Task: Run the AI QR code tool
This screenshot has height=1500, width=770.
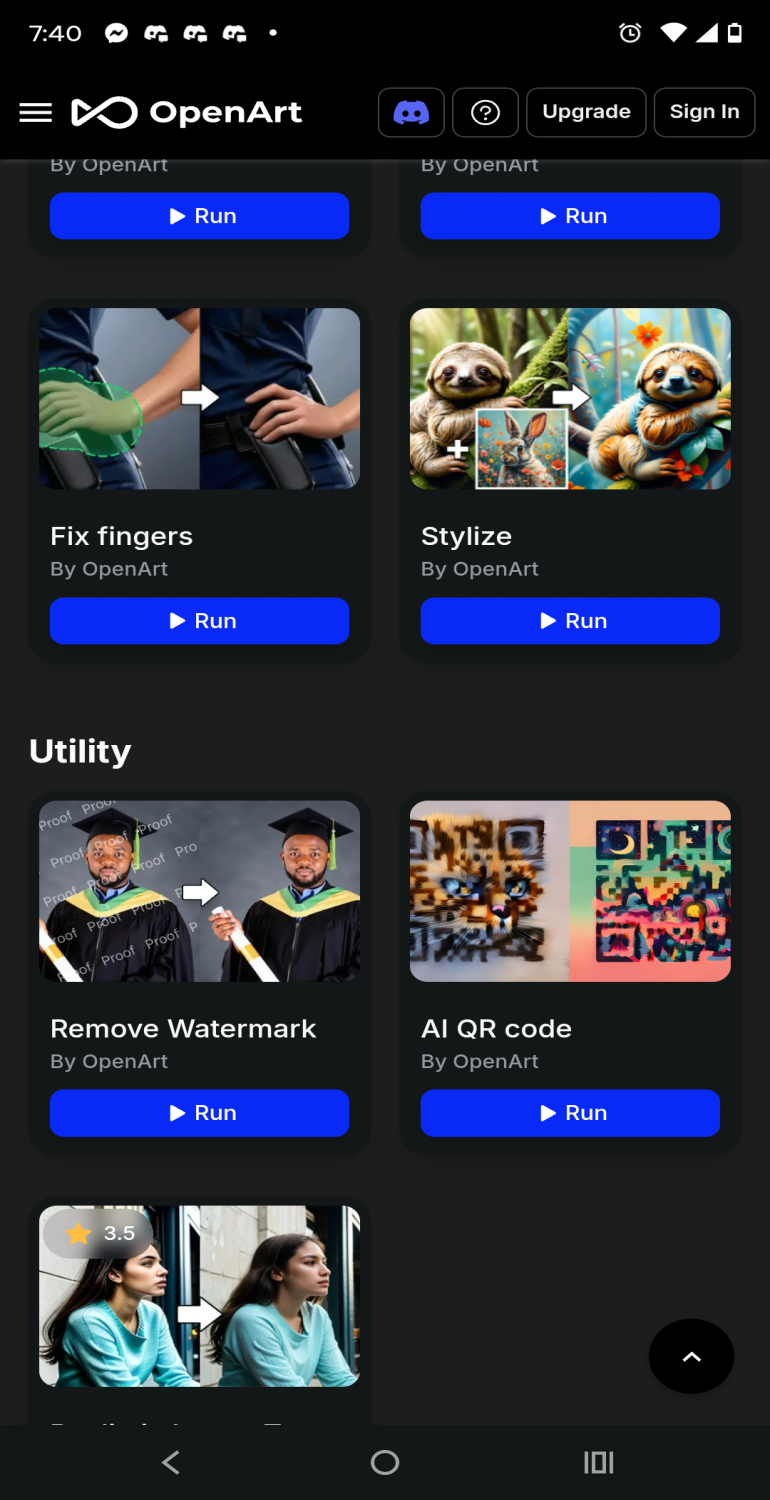Action: coord(570,1113)
